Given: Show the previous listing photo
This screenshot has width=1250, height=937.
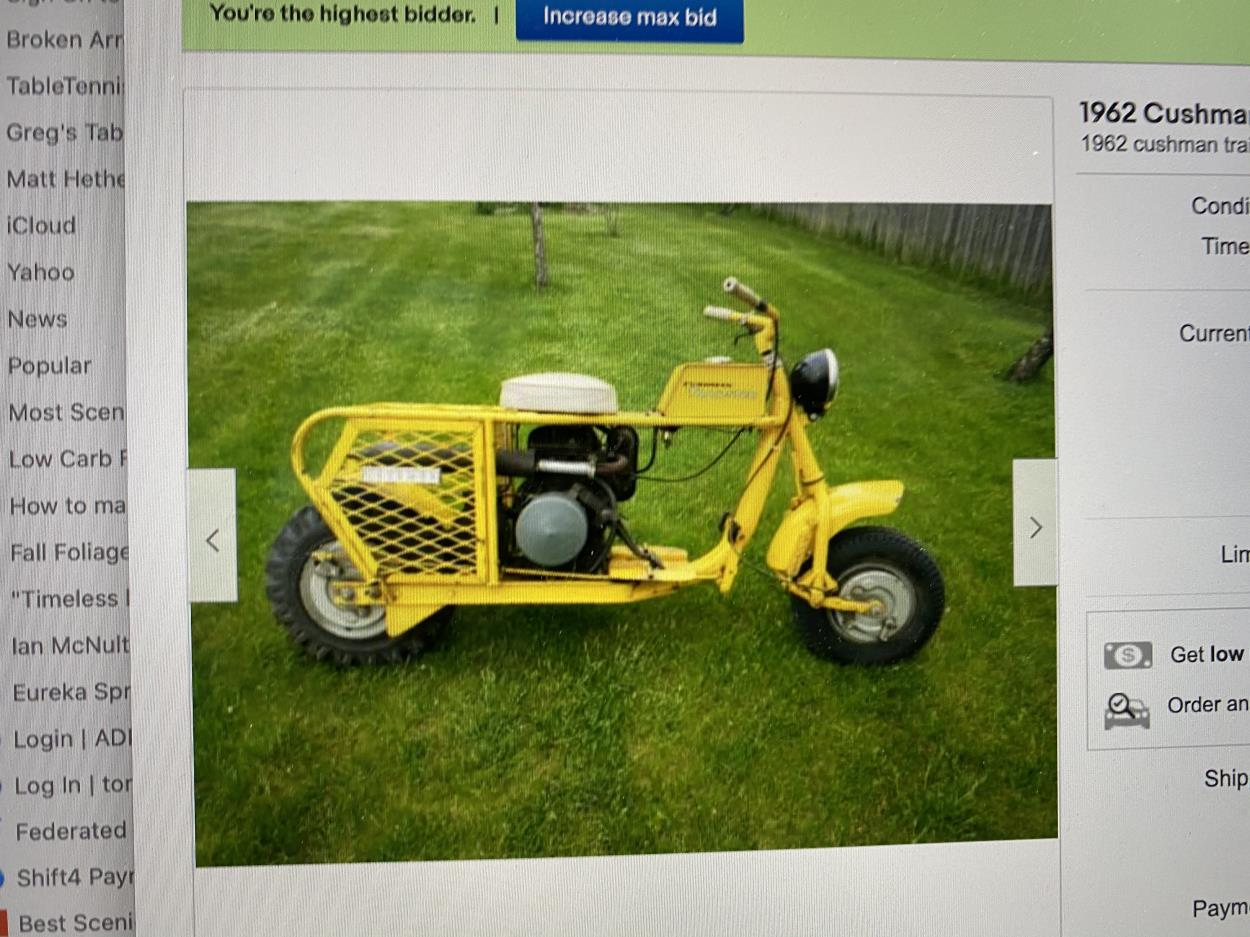Looking at the screenshot, I should pyautogui.click(x=212, y=536).
